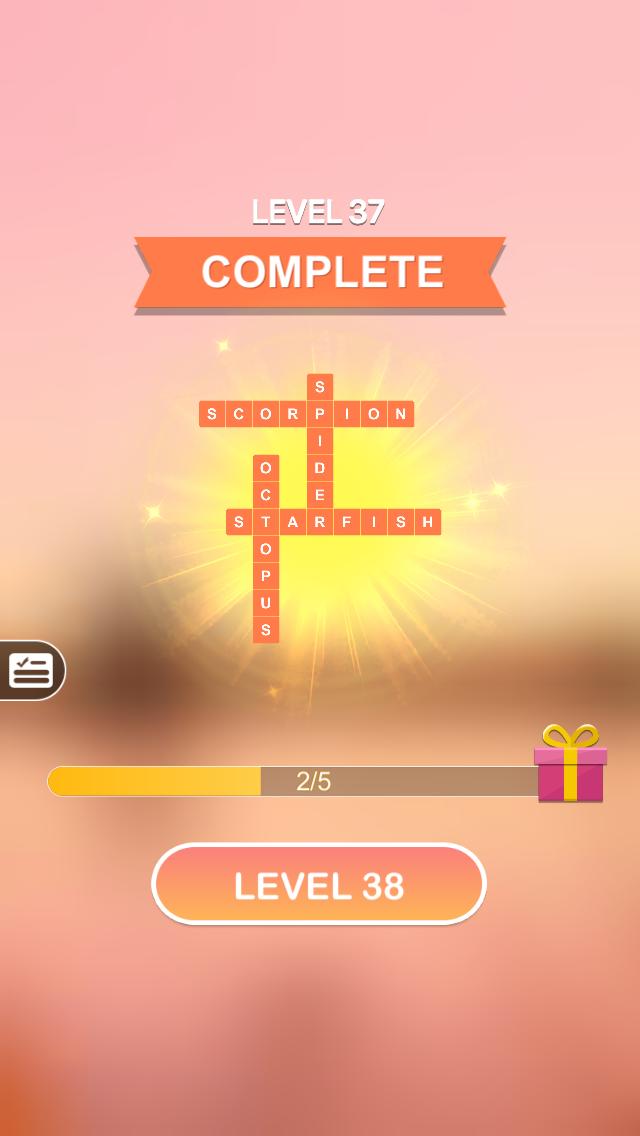The image size is (640, 1136).
Task: Continue to Level 38
Action: pyautogui.click(x=318, y=885)
